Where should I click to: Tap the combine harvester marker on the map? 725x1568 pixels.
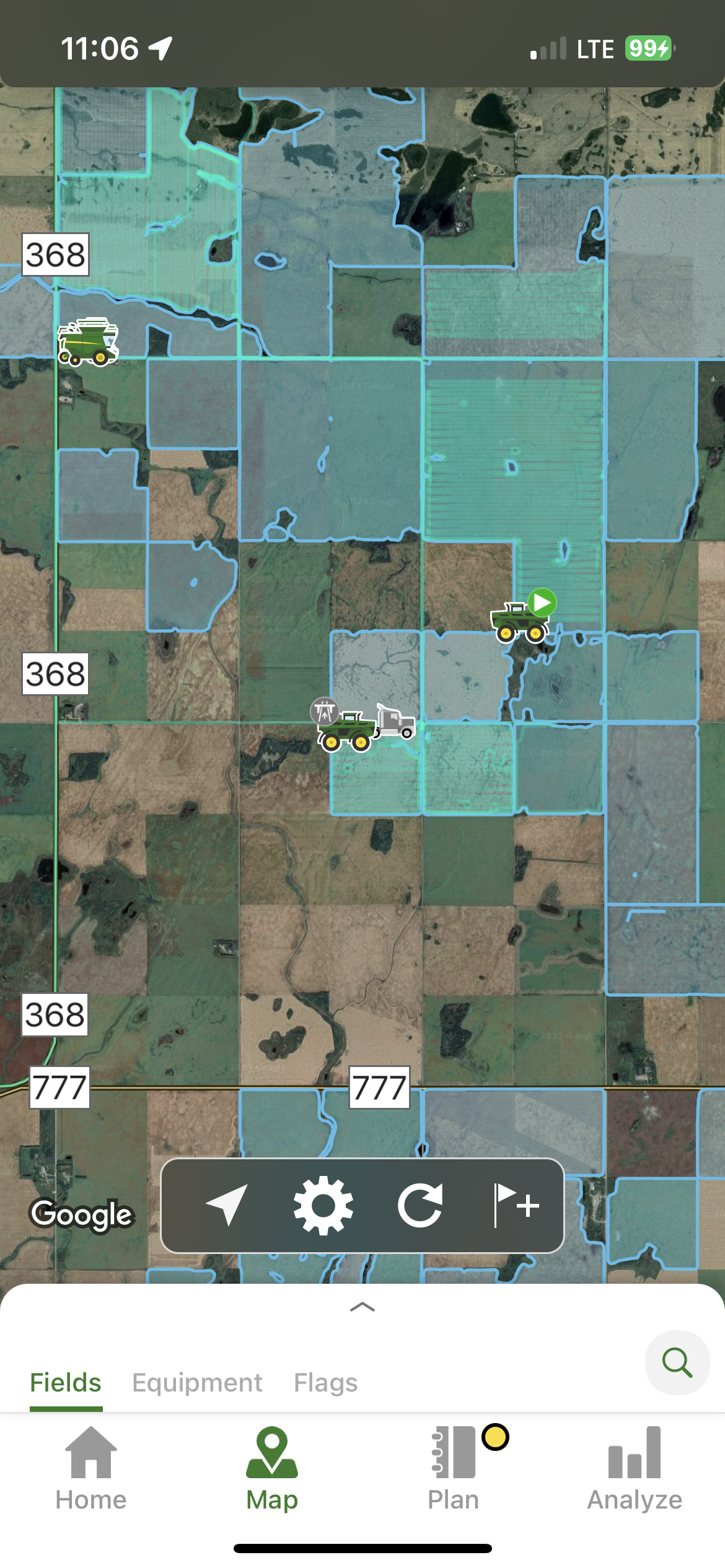(x=88, y=341)
